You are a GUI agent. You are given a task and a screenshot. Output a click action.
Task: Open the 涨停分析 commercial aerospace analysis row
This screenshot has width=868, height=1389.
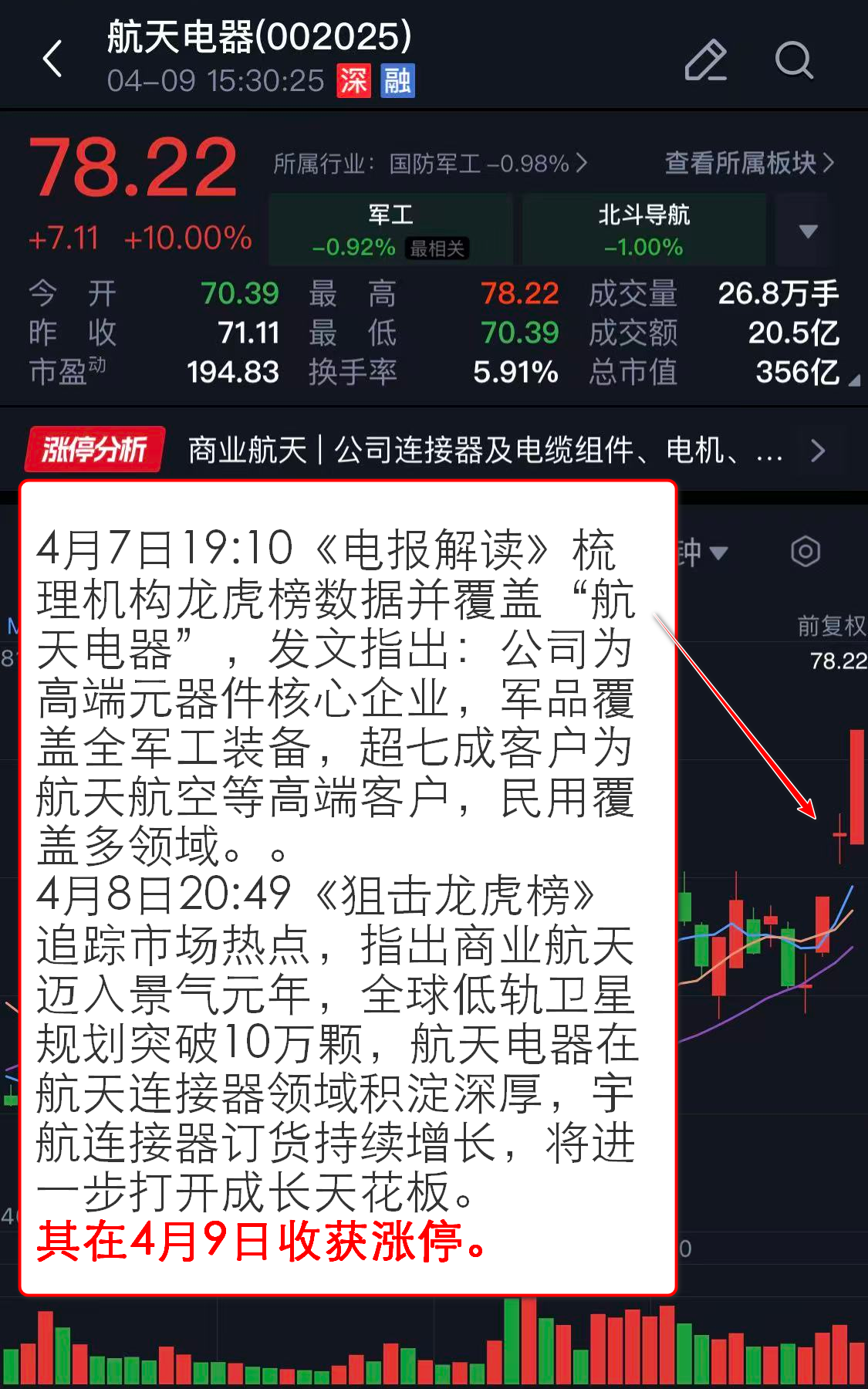click(x=432, y=450)
